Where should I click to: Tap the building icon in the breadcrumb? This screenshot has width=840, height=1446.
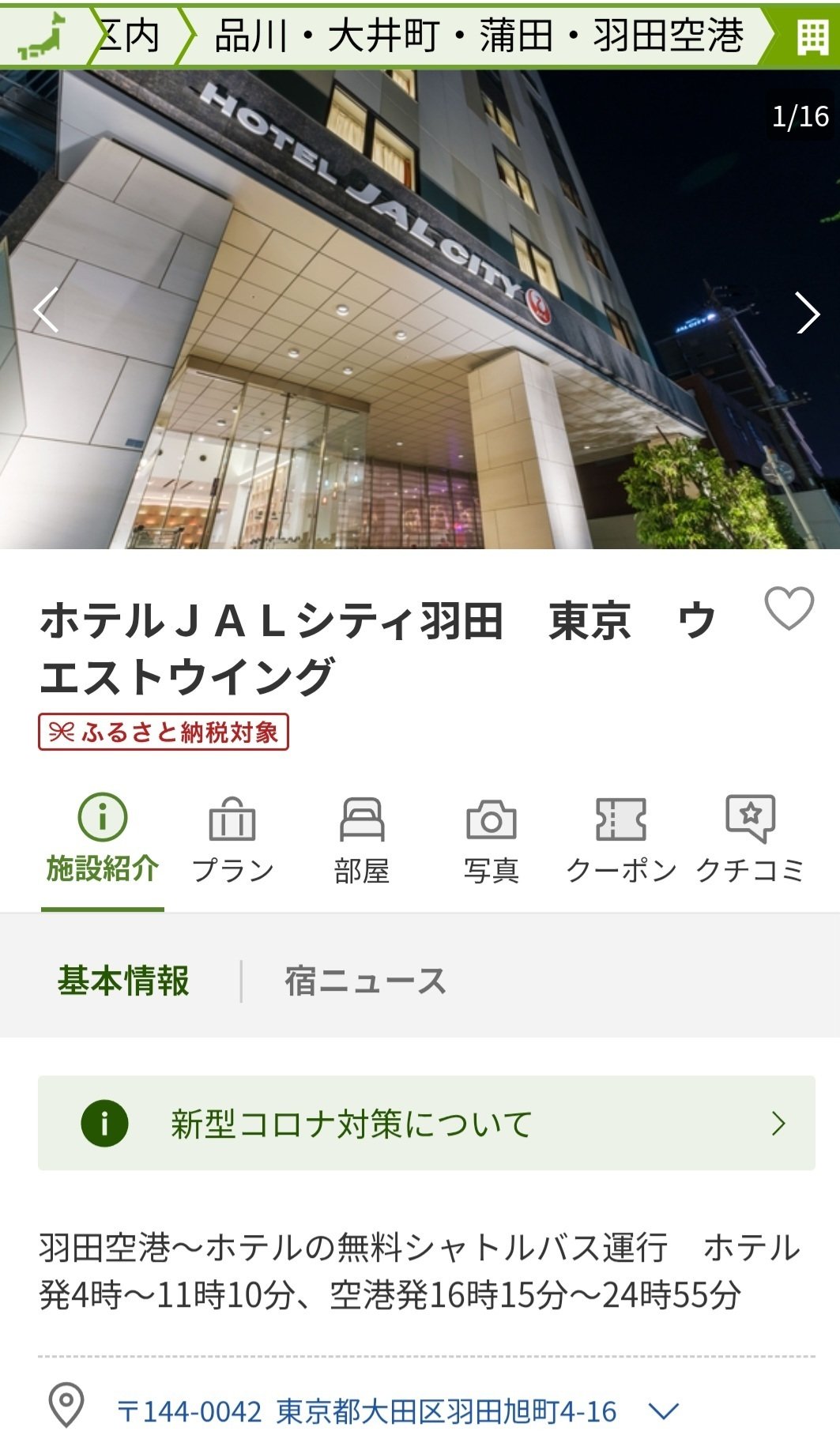[x=812, y=37]
